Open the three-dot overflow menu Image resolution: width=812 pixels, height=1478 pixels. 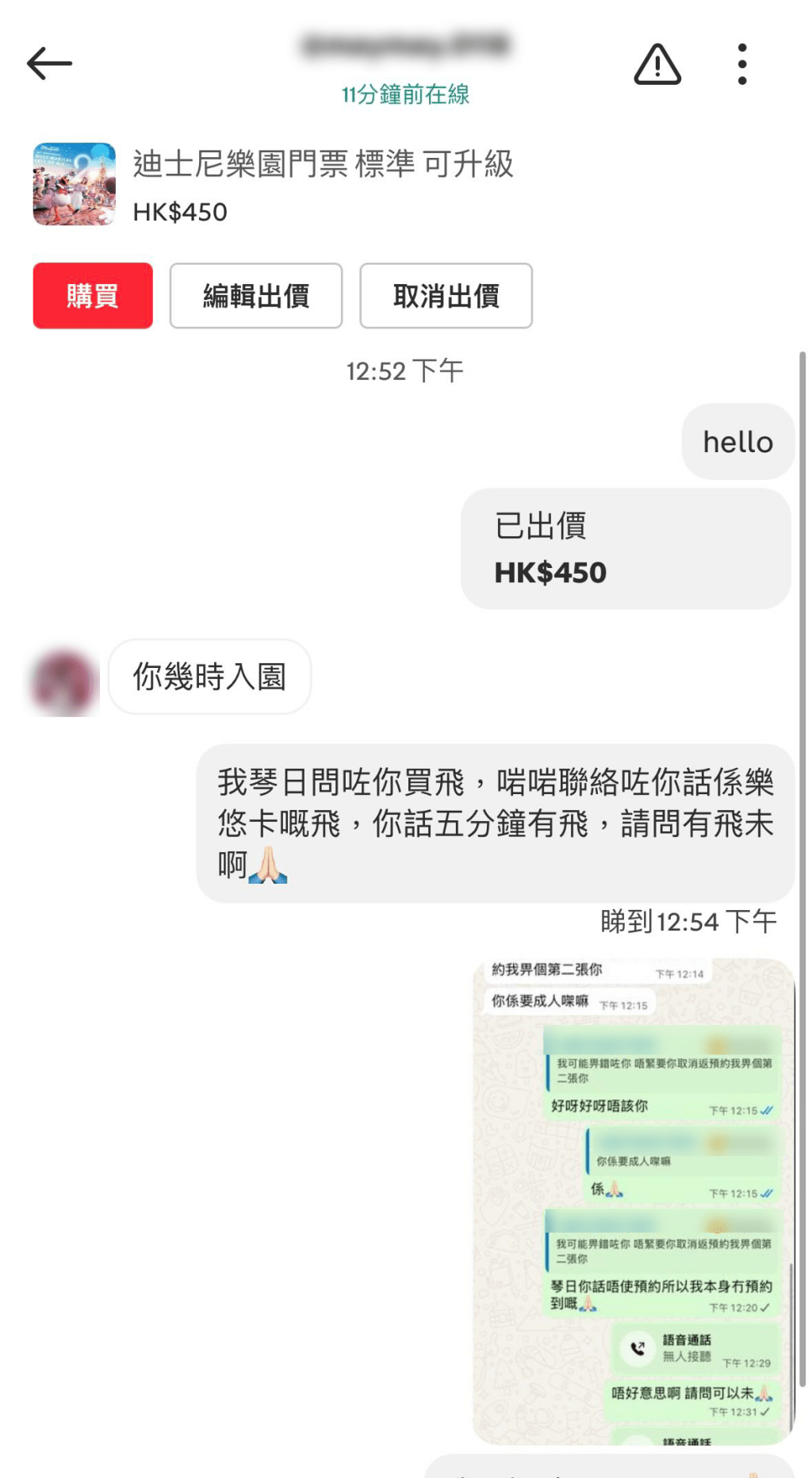742,63
